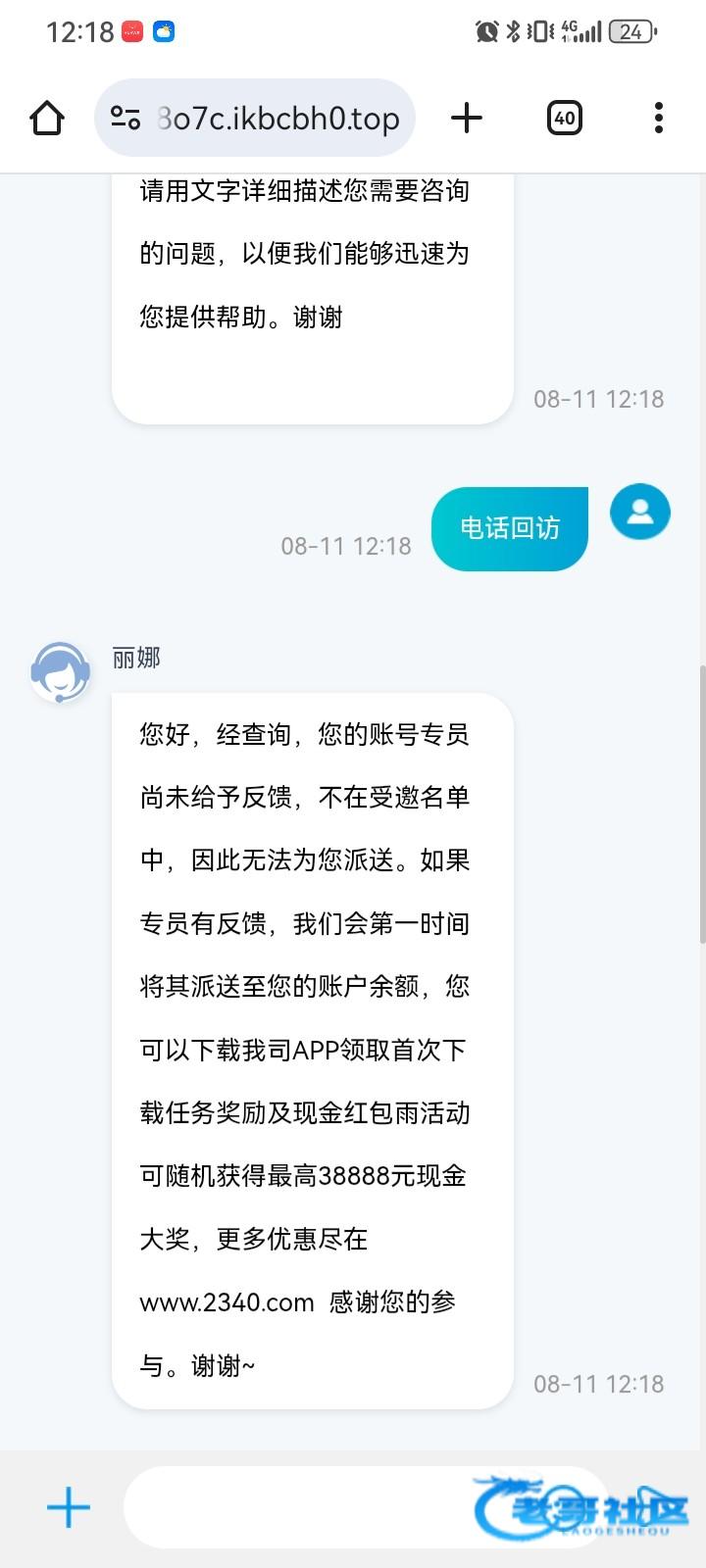This screenshot has width=706, height=1568.
Task: Focus the chat message input field
Action: [x=294, y=1507]
